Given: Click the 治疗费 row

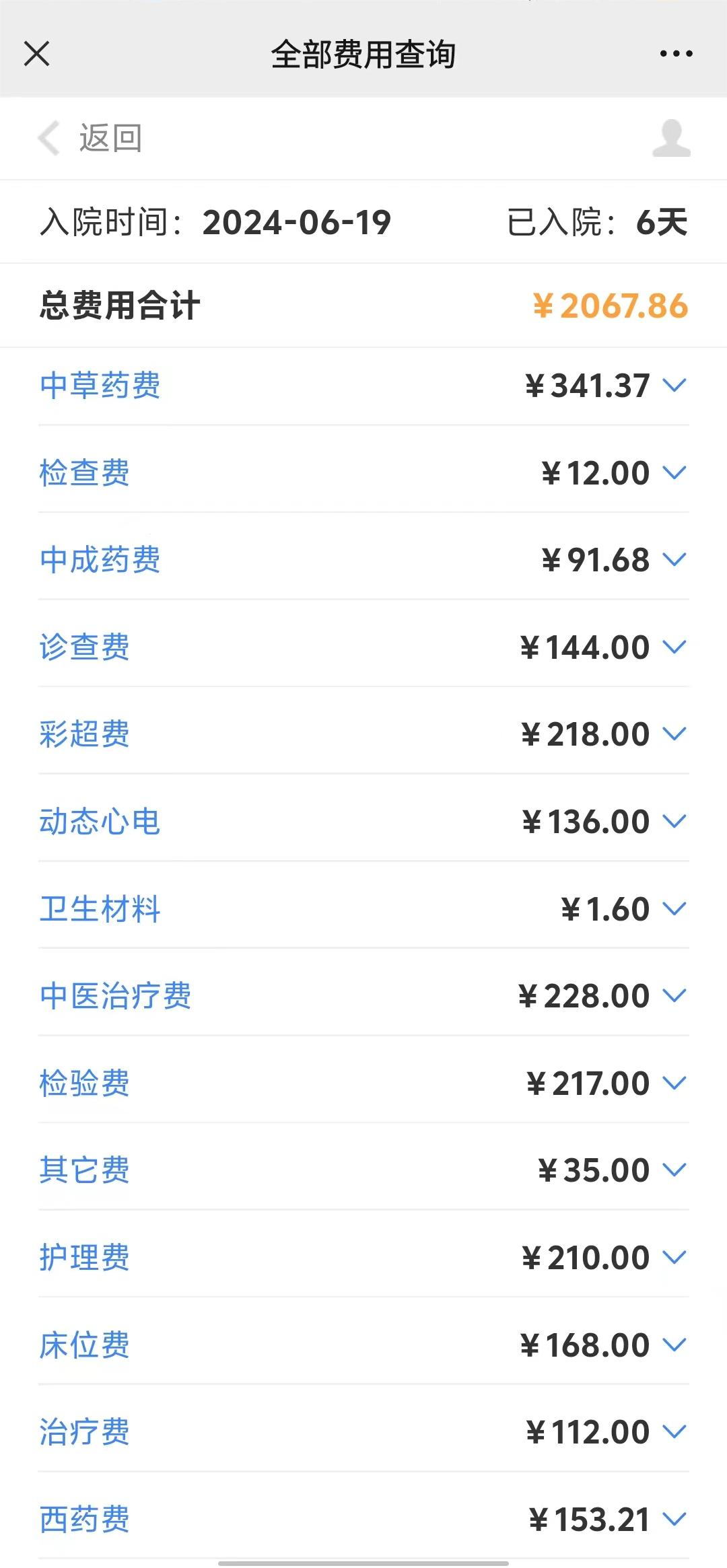Looking at the screenshot, I should pyautogui.click(x=85, y=1432).
